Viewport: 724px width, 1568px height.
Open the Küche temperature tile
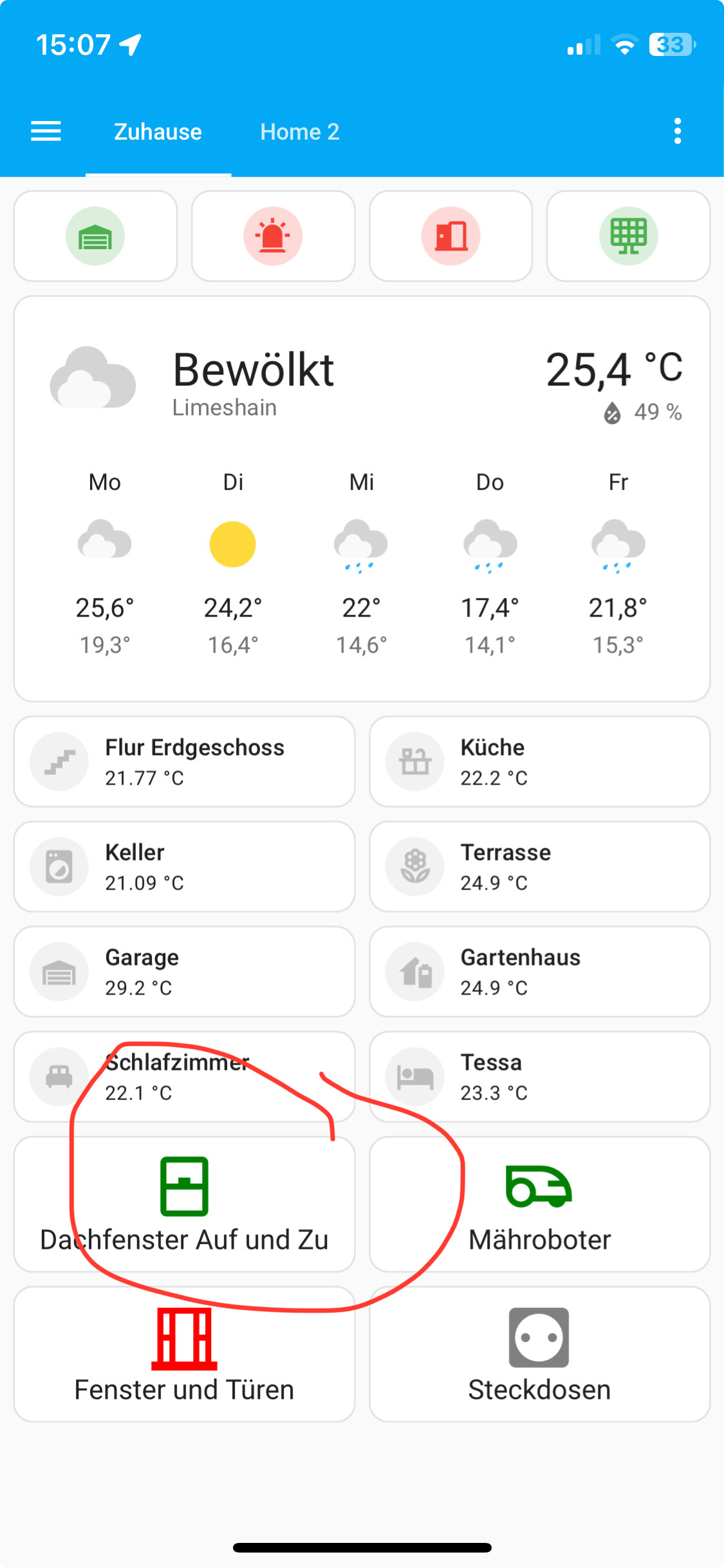[x=539, y=761]
